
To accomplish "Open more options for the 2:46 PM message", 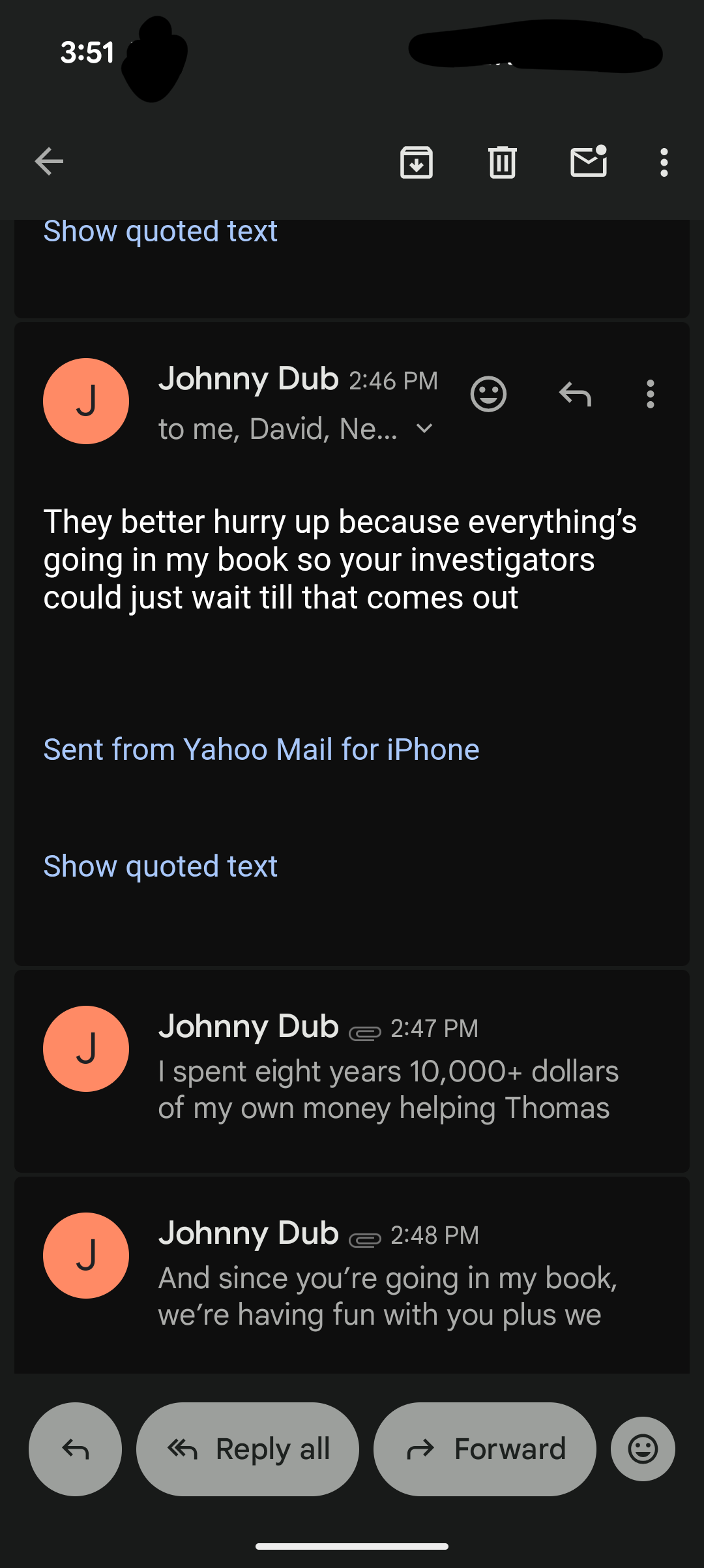I will tap(650, 395).
